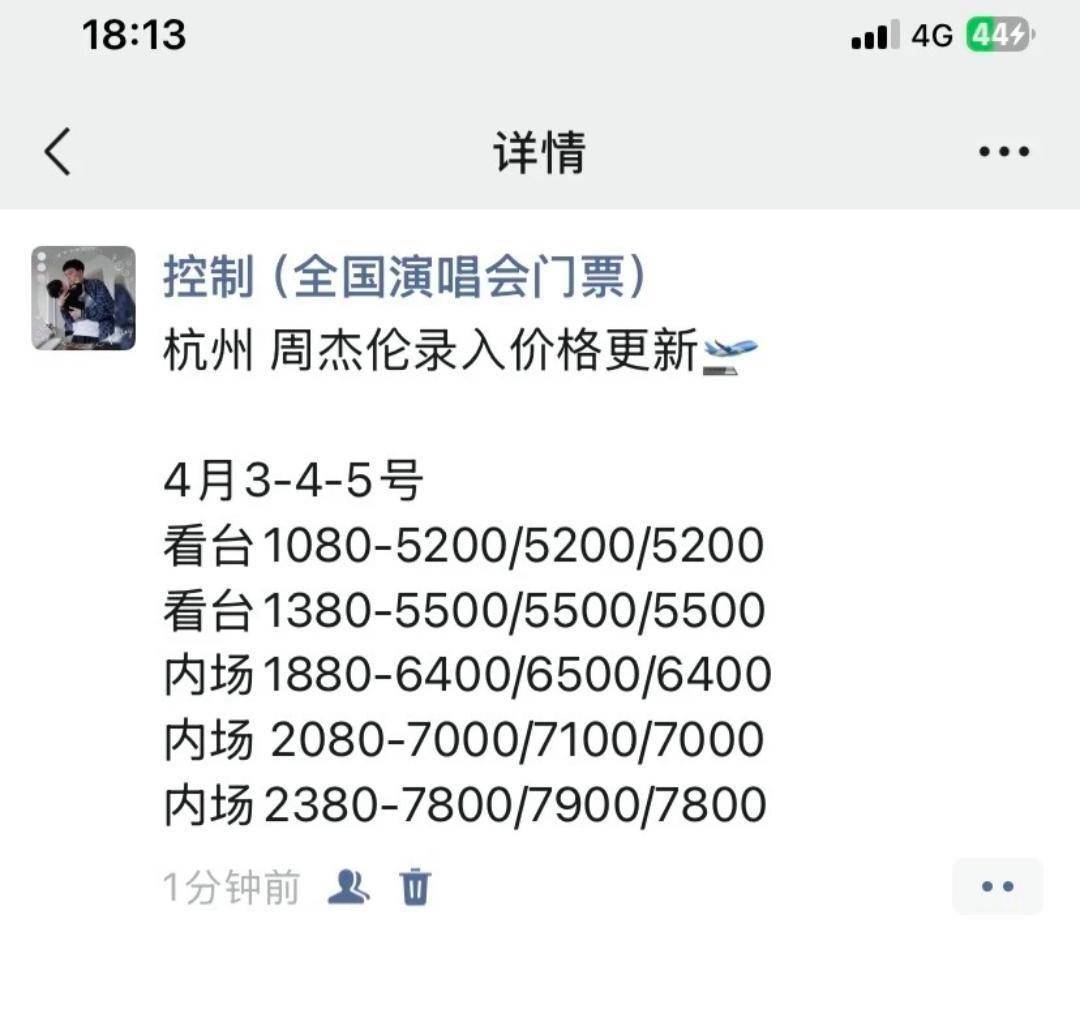Screen dimensions: 1080x1020
Task: Open the like and comment popup button
Action: pyautogui.click(x=997, y=886)
